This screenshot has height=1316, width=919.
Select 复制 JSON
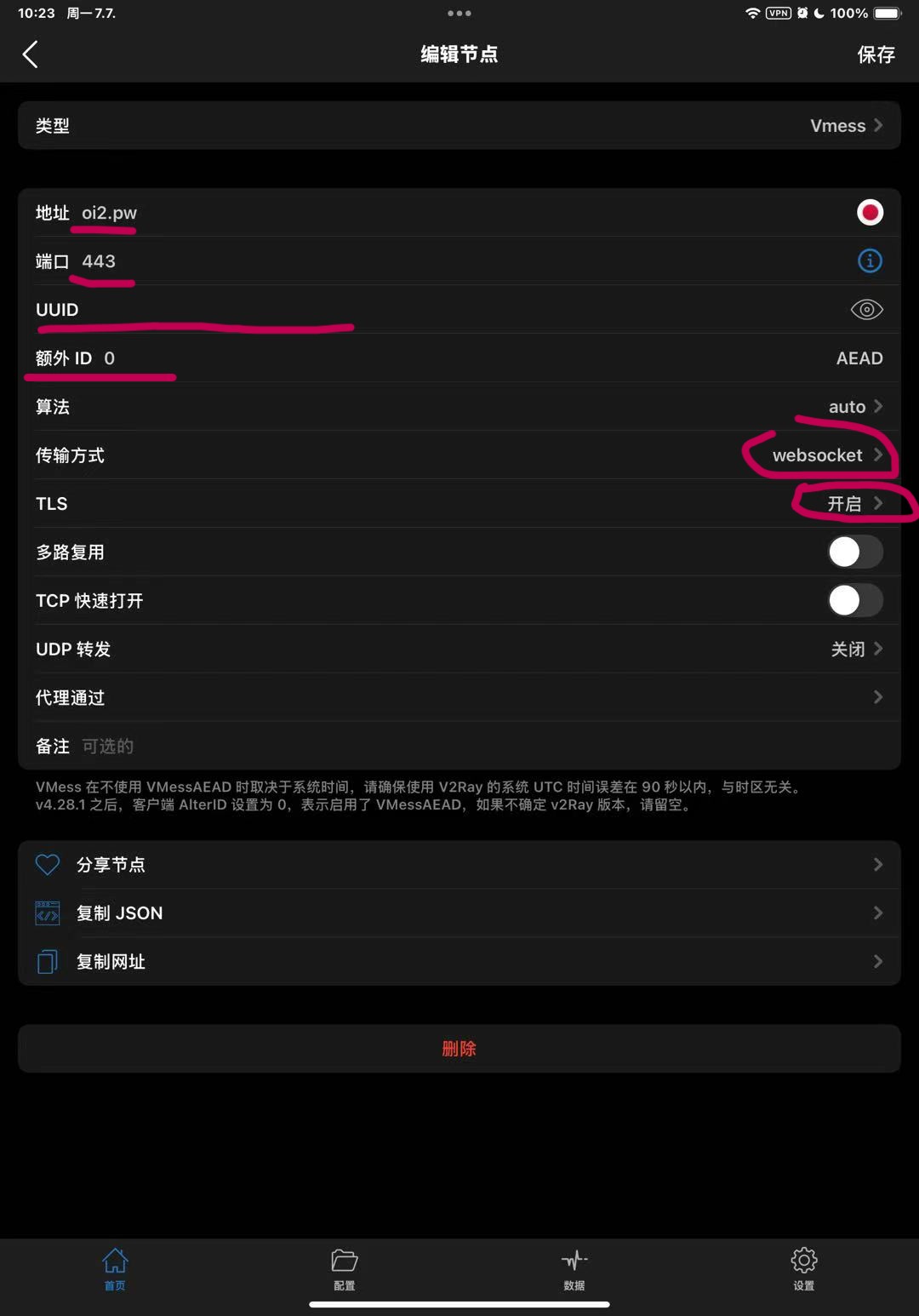[x=459, y=913]
